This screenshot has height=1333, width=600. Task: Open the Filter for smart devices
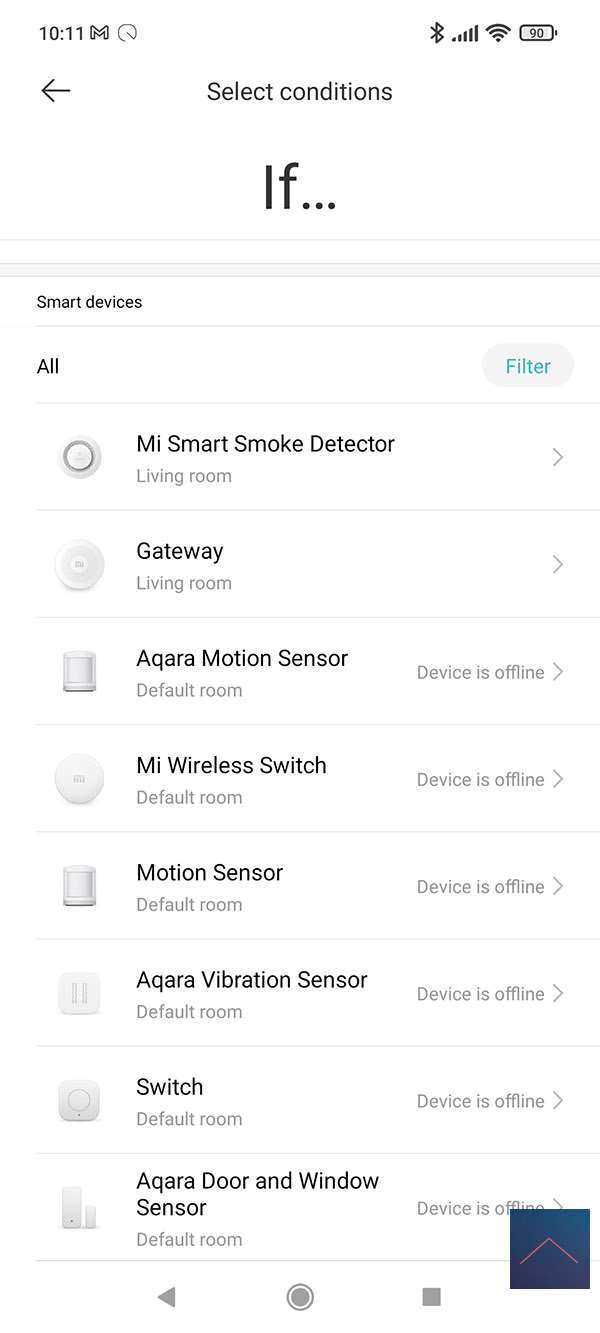click(527, 366)
